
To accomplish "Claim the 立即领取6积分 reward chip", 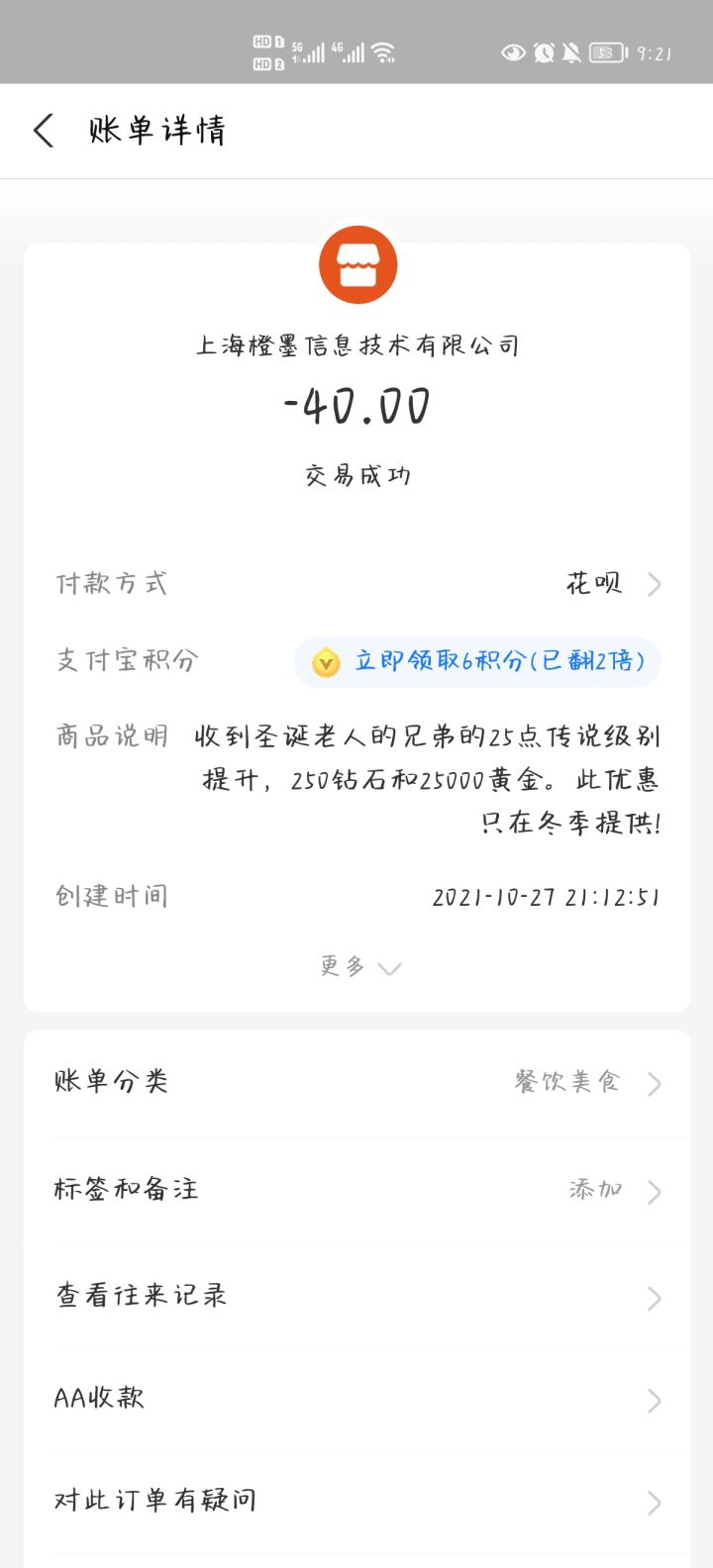I will click(x=477, y=661).
